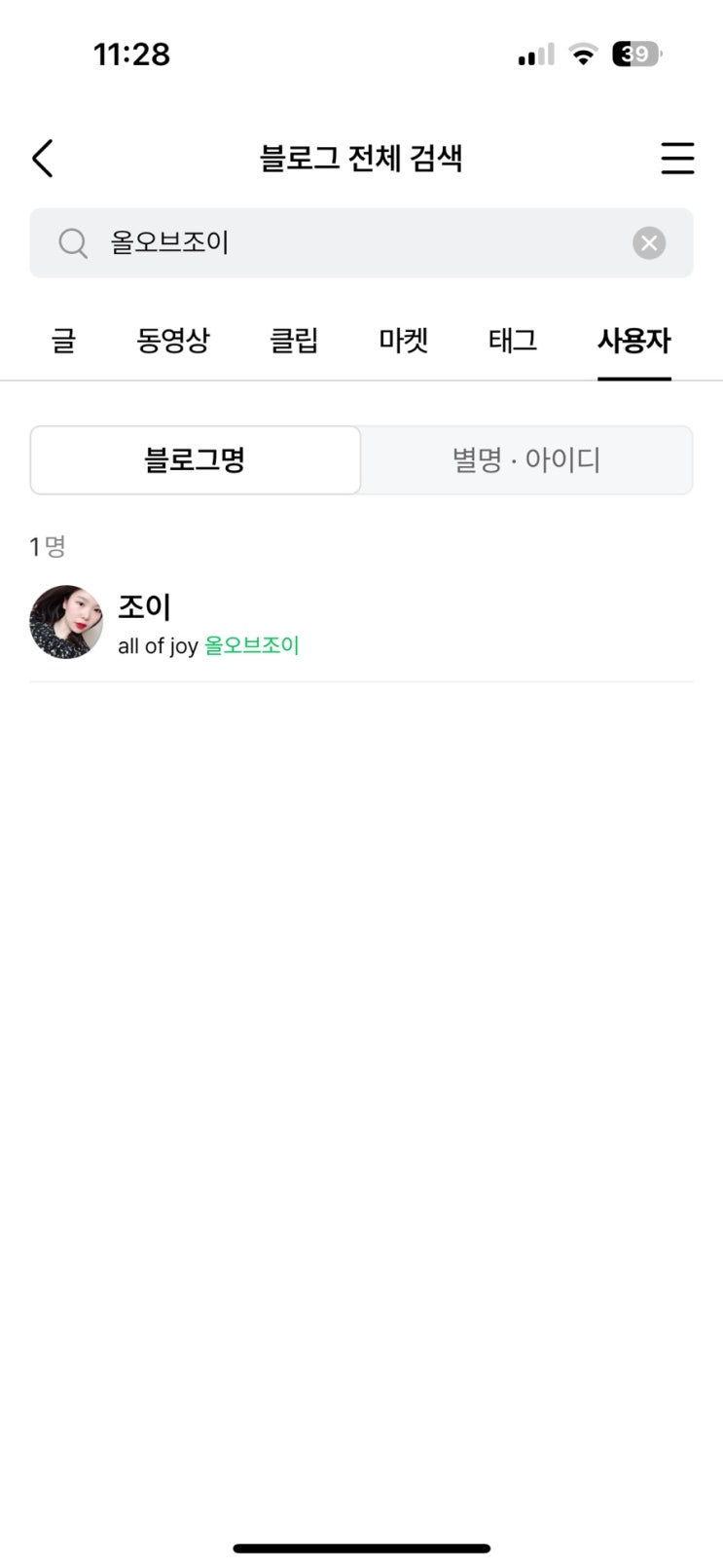Image resolution: width=723 pixels, height=1568 pixels.
Task: Switch to the 동영상 tab
Action: [x=172, y=341]
